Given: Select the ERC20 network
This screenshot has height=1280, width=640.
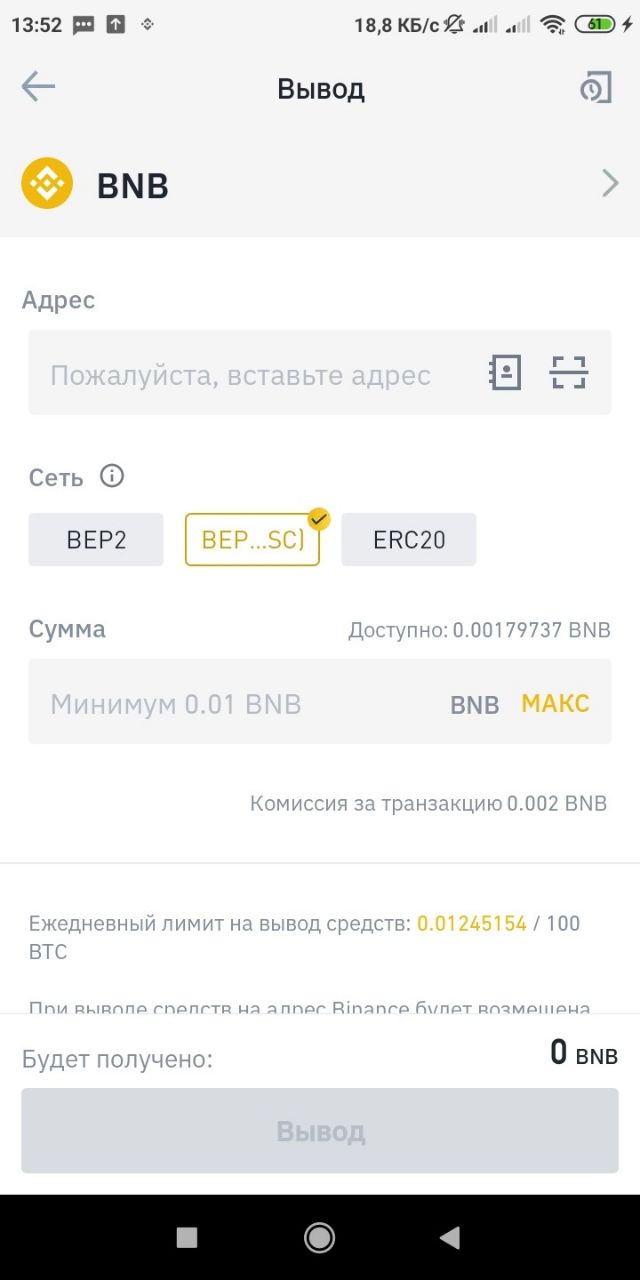Looking at the screenshot, I should click(409, 540).
